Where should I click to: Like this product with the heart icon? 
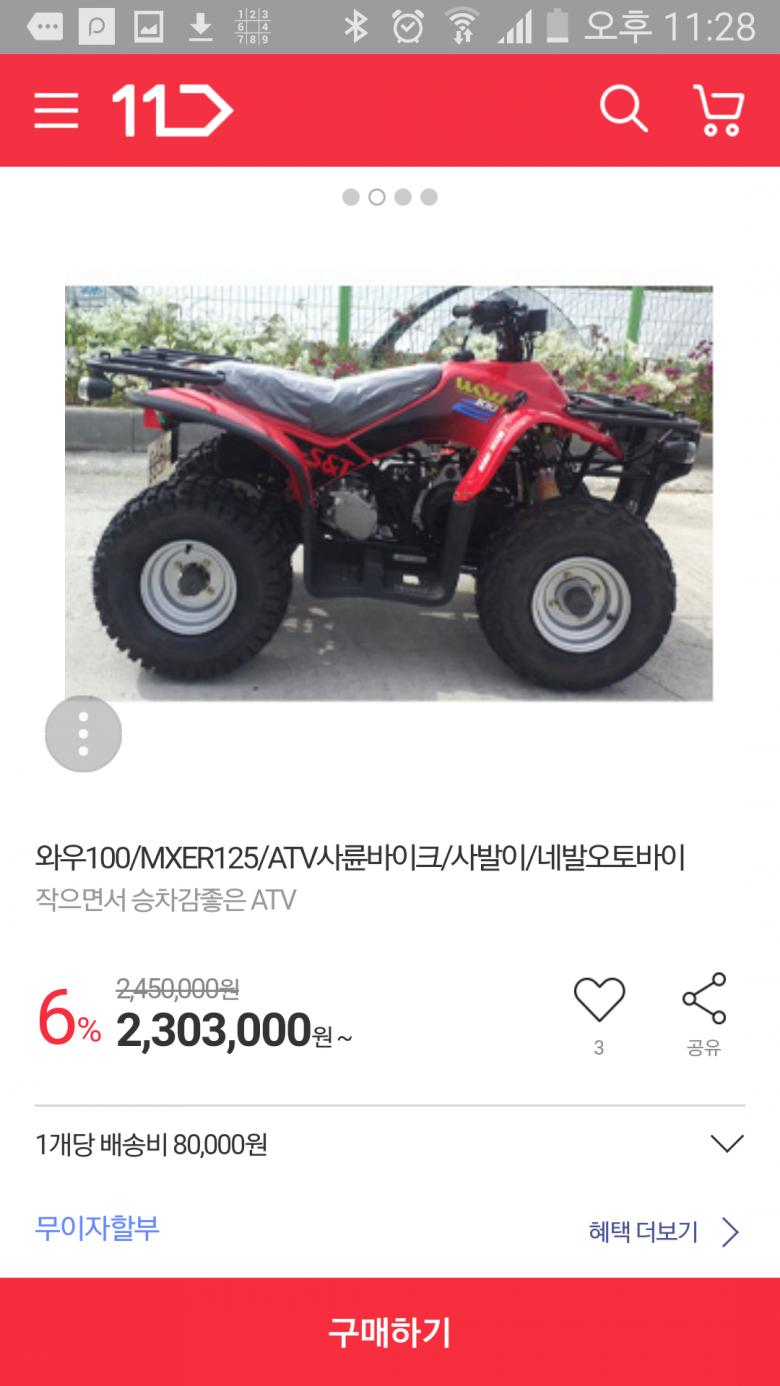point(599,1000)
